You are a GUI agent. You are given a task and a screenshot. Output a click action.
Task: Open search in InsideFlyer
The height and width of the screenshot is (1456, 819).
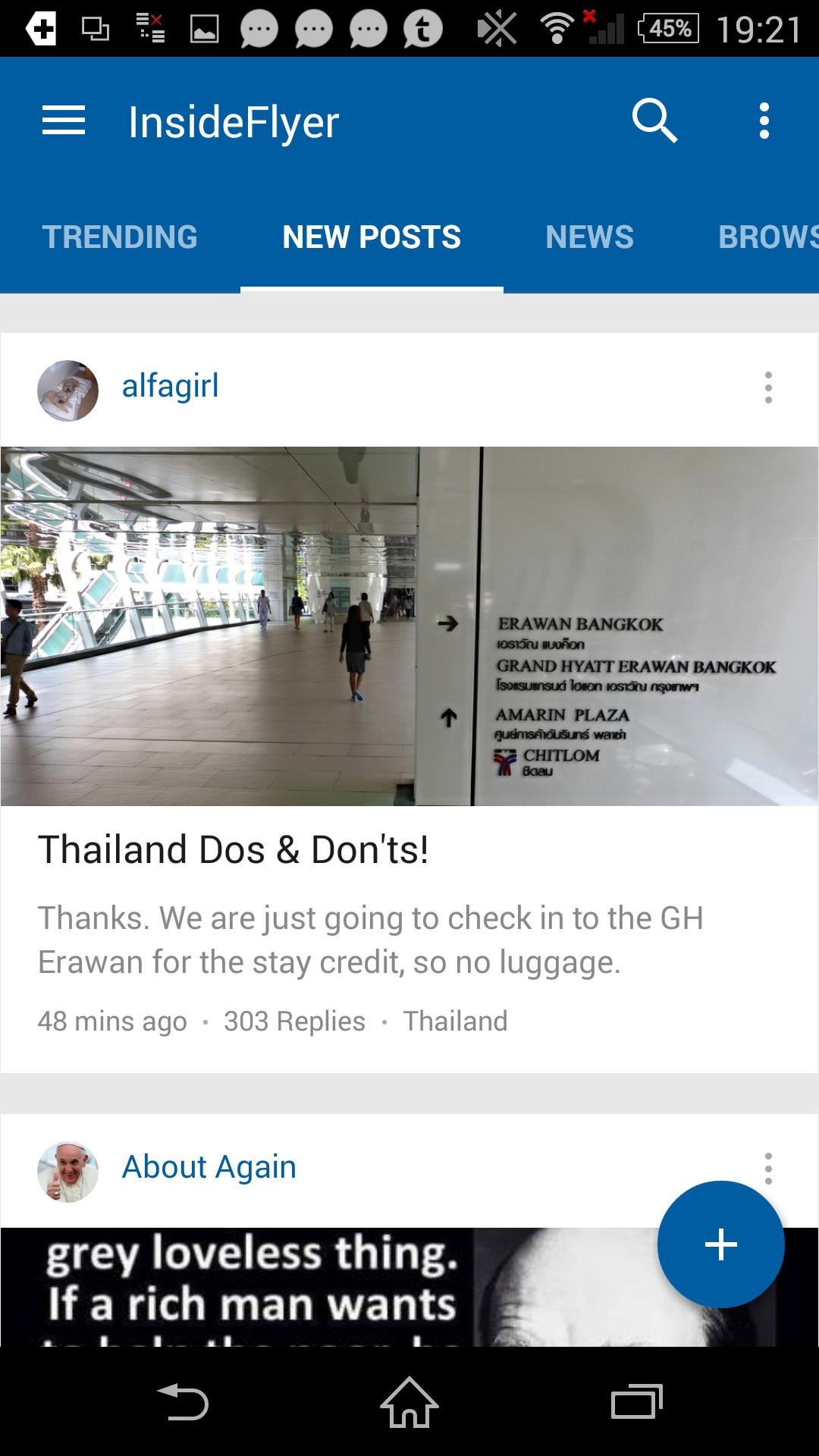coord(654,121)
